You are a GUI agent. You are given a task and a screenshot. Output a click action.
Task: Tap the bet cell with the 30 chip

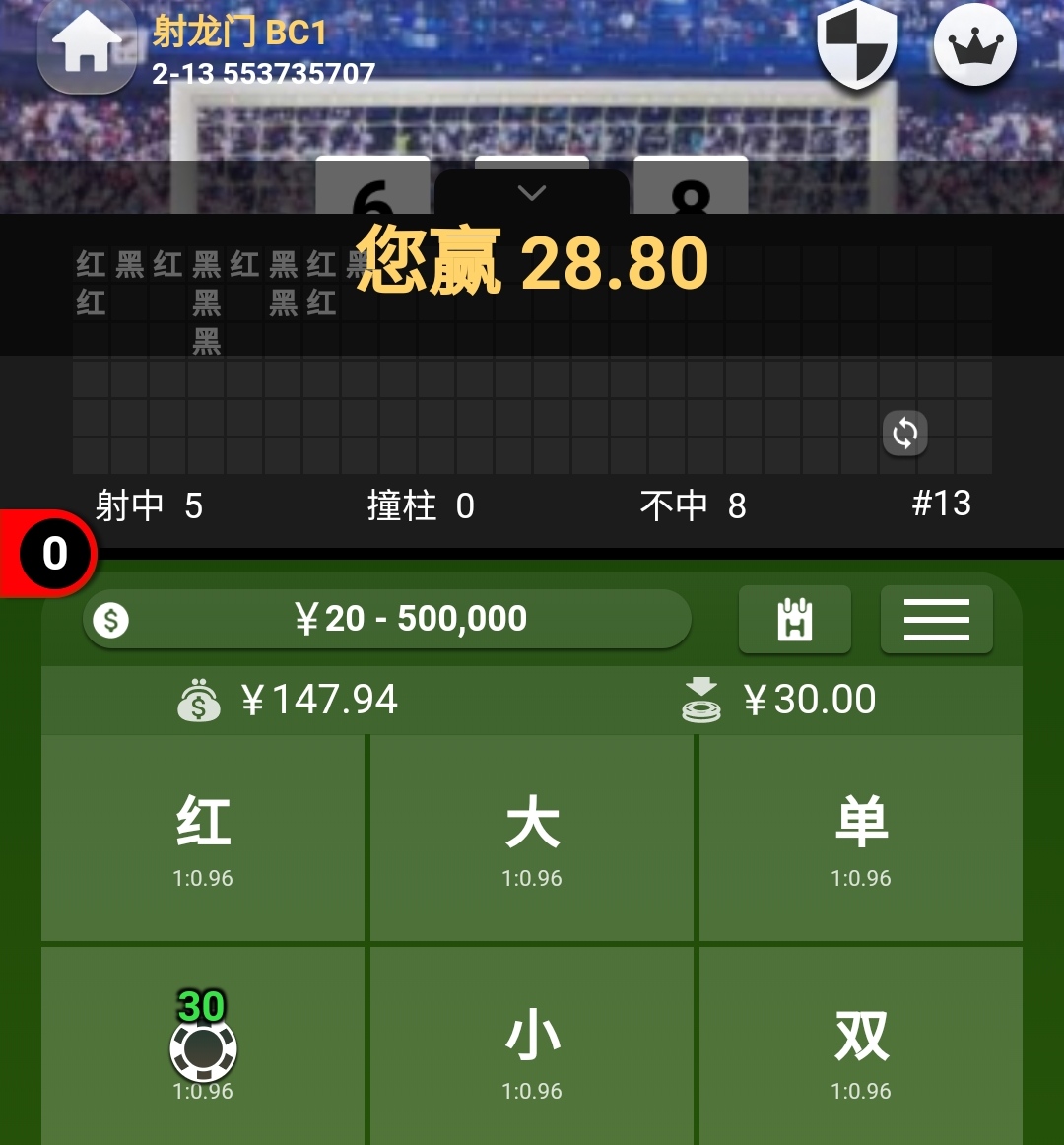pos(203,1046)
